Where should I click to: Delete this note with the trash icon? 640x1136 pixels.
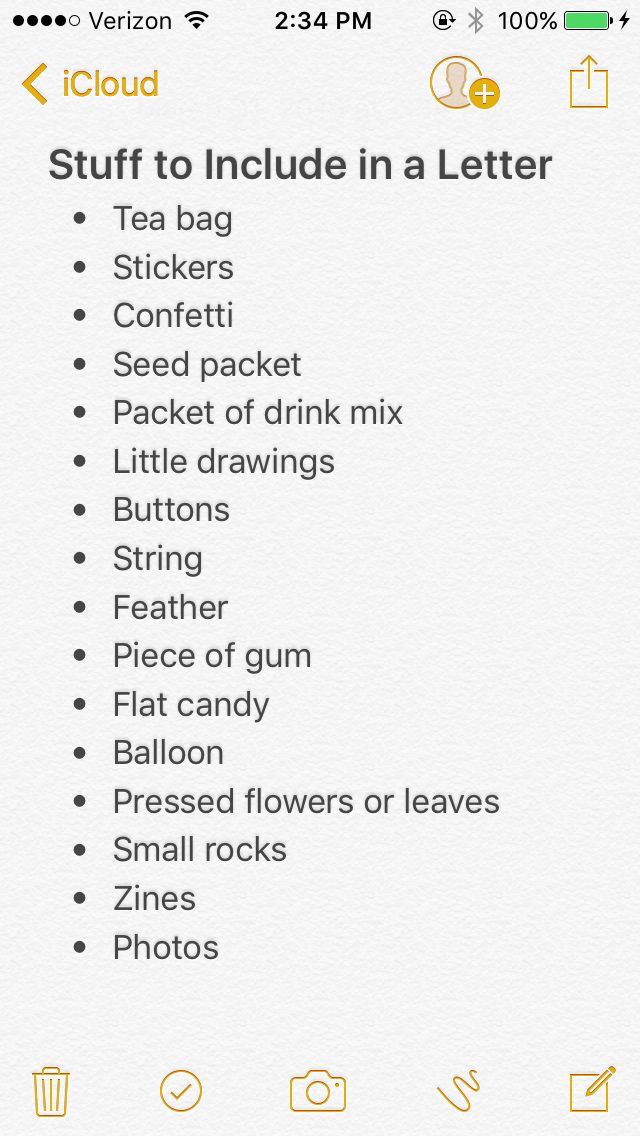coord(50,1090)
